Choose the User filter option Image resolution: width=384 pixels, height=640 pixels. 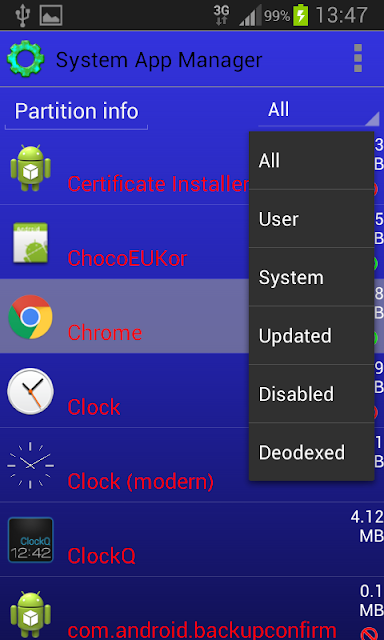[x=311, y=219]
